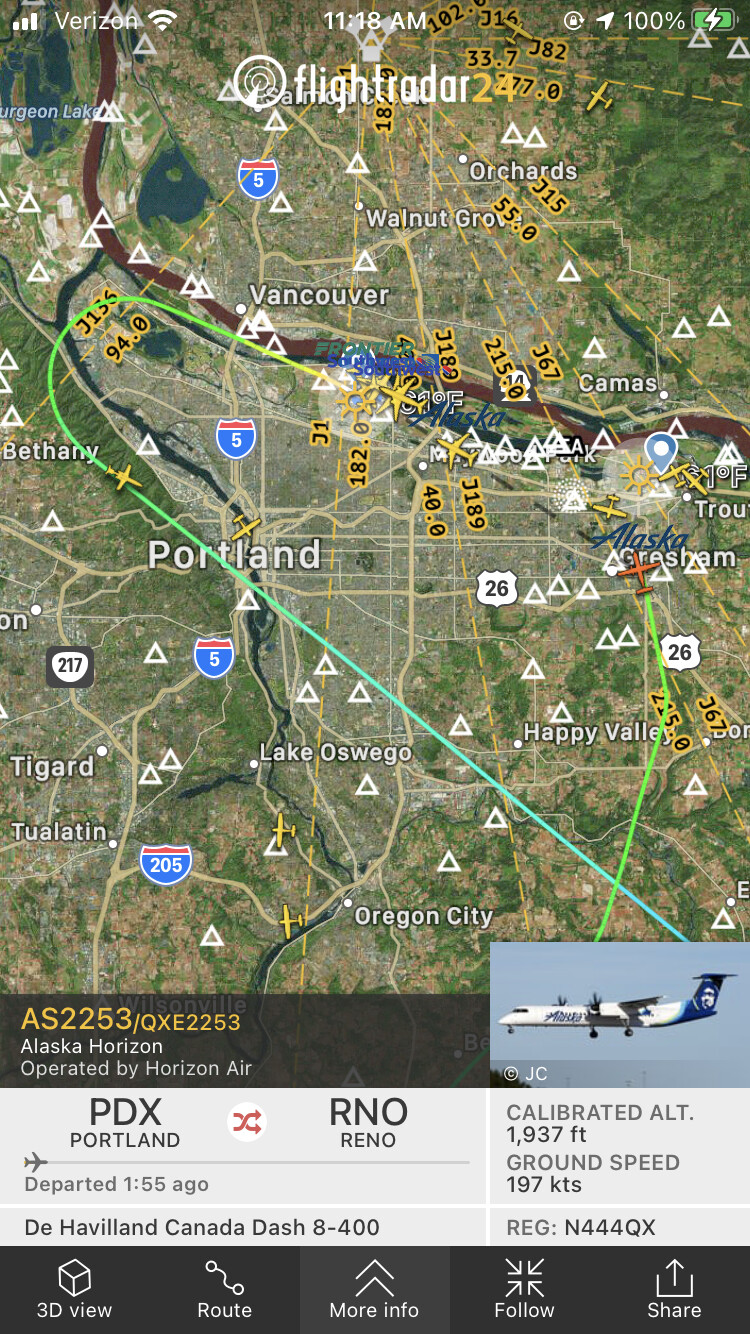Viewport: 750px width, 1334px height.
Task: Select the yellow plane near Bethany
Action: (124, 477)
